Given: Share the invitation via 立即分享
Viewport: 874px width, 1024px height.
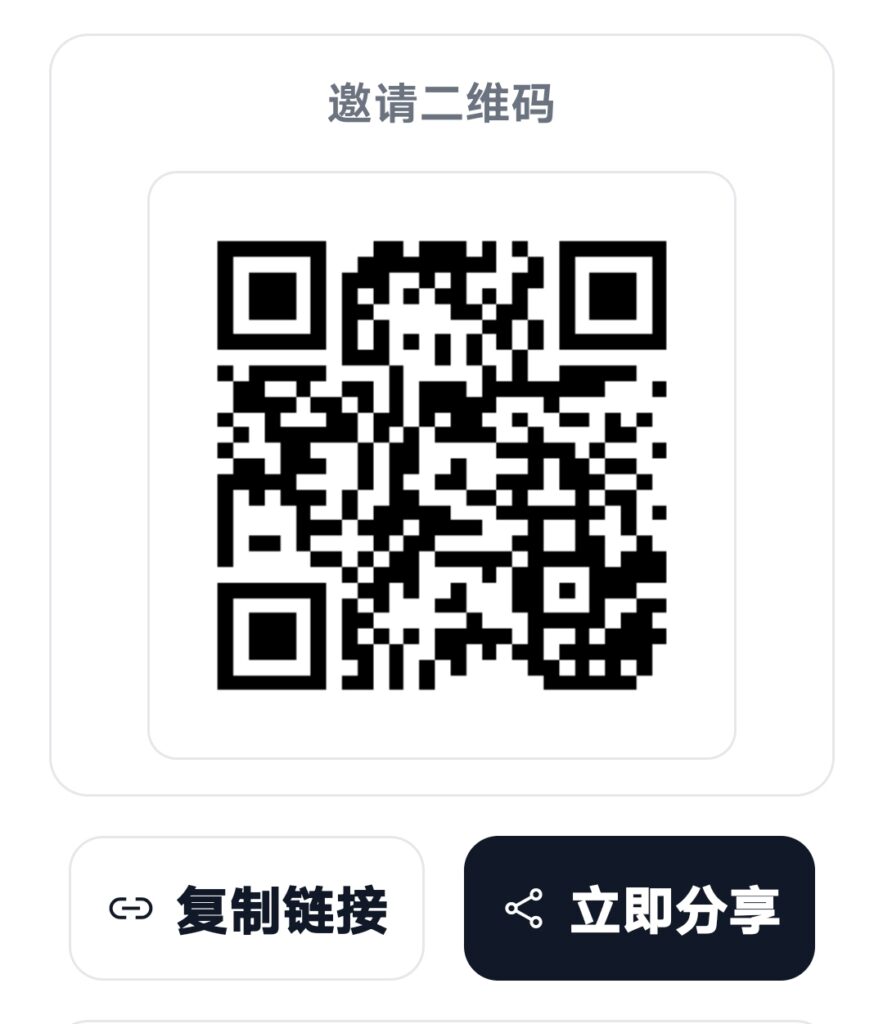Looking at the screenshot, I should coord(639,908).
